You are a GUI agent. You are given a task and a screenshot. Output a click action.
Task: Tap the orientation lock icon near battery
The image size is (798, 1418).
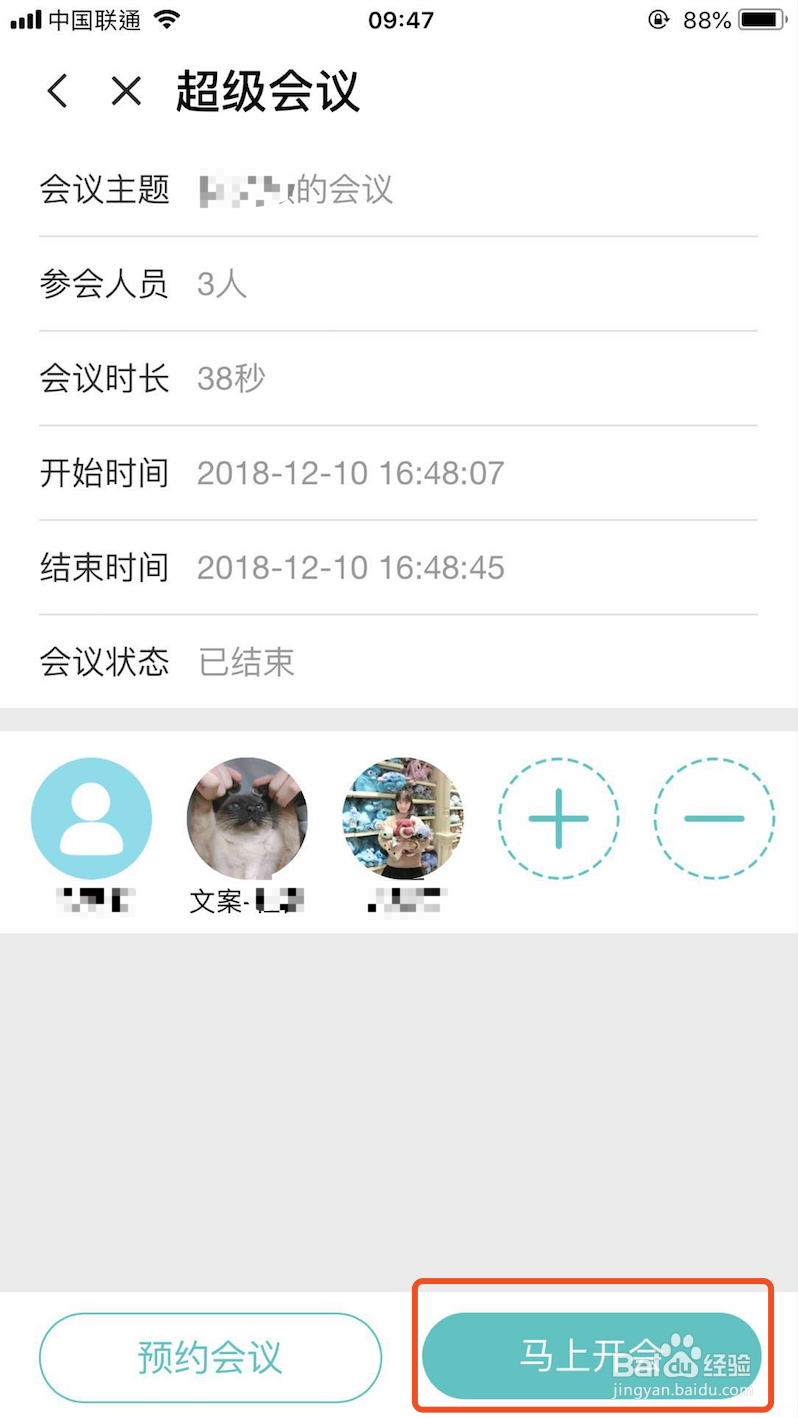(x=659, y=18)
